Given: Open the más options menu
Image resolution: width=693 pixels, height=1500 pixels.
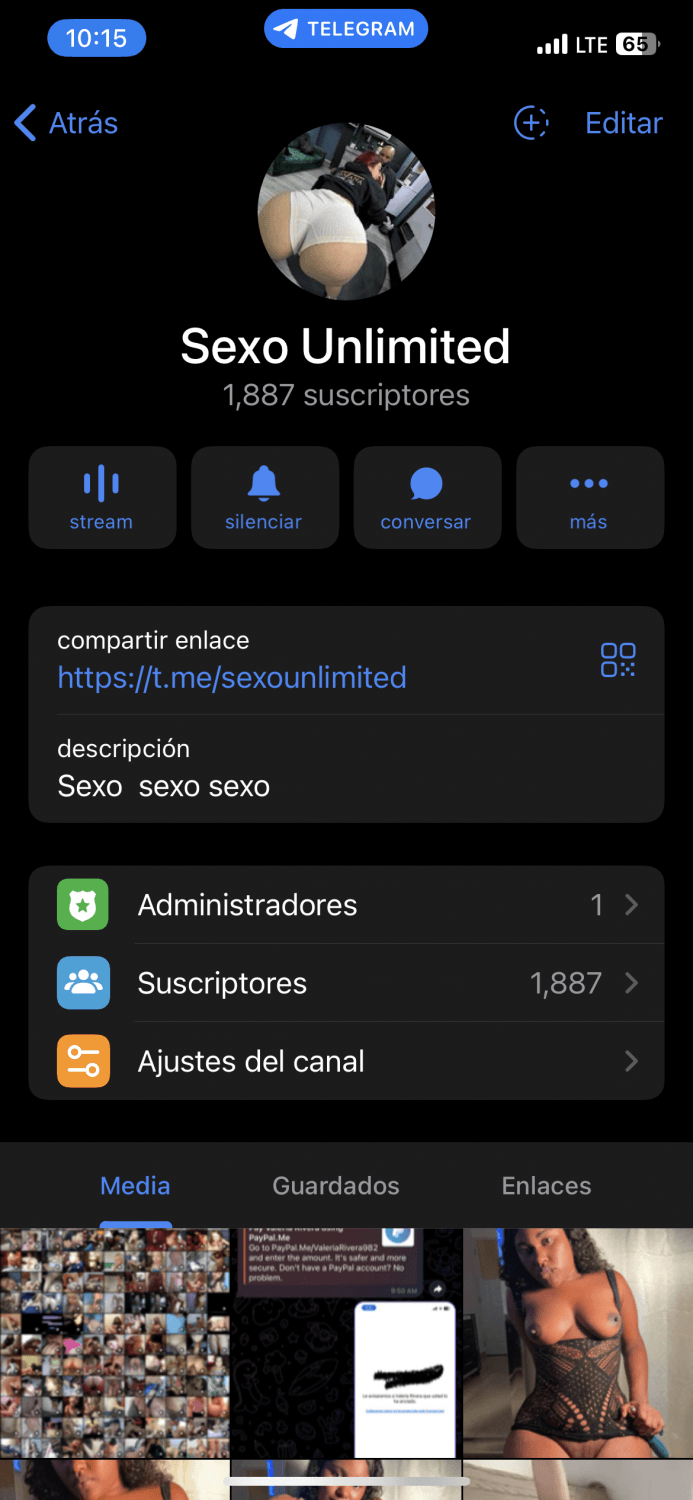Looking at the screenshot, I should tap(589, 498).
